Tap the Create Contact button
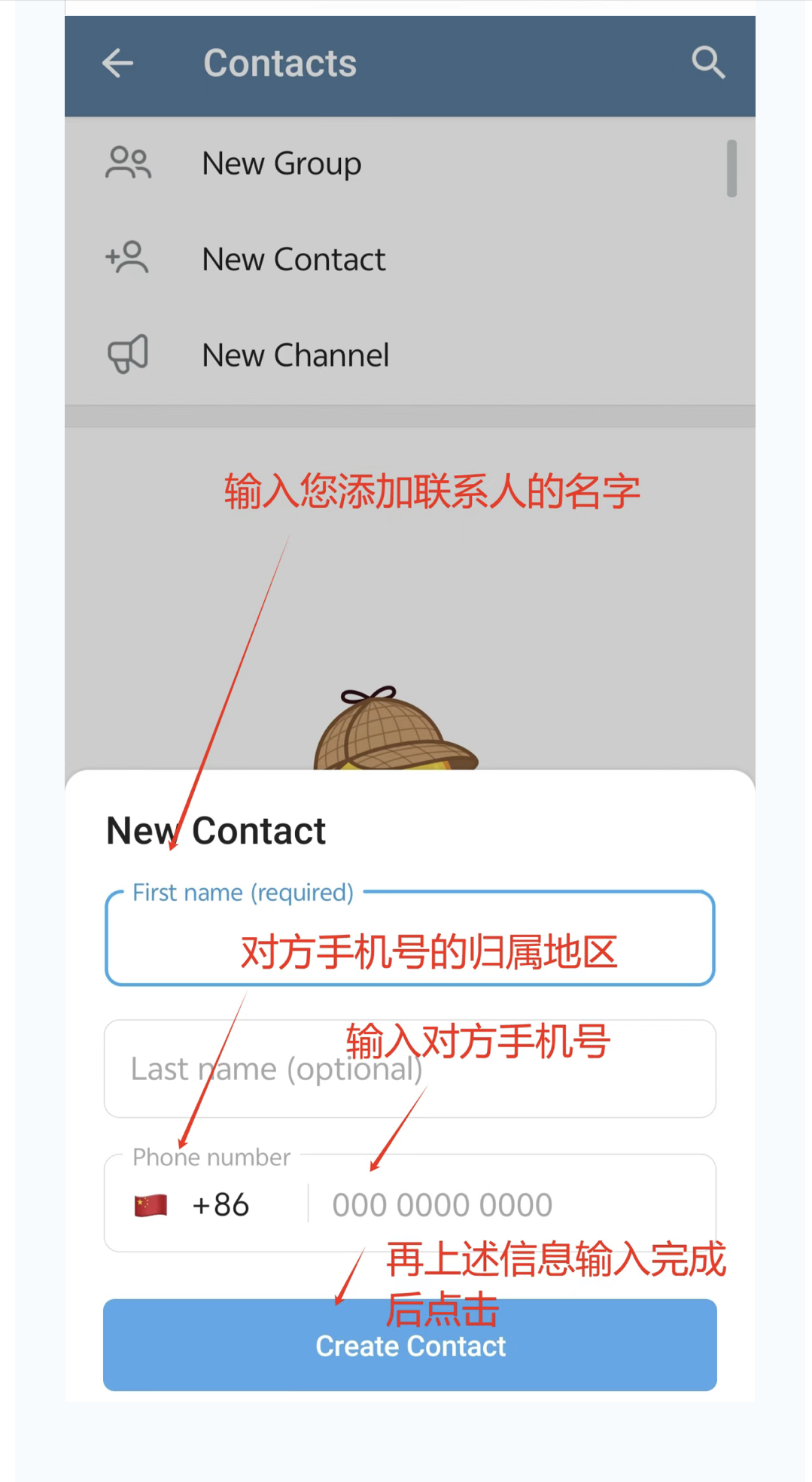Viewport: 812px width, 1482px height. (409, 1345)
